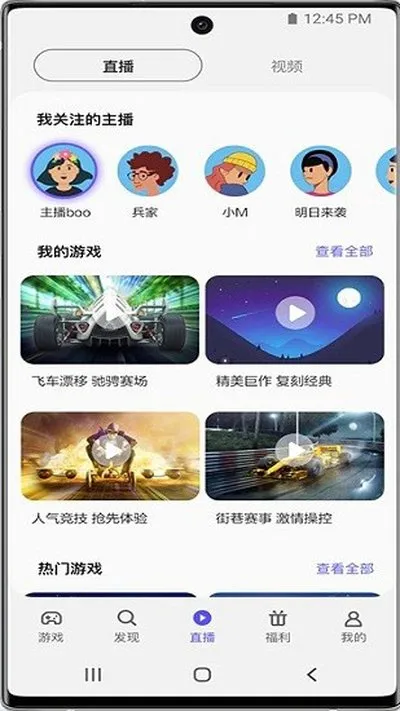View all under 热门游戏
400x711 pixels.
pos(345,569)
